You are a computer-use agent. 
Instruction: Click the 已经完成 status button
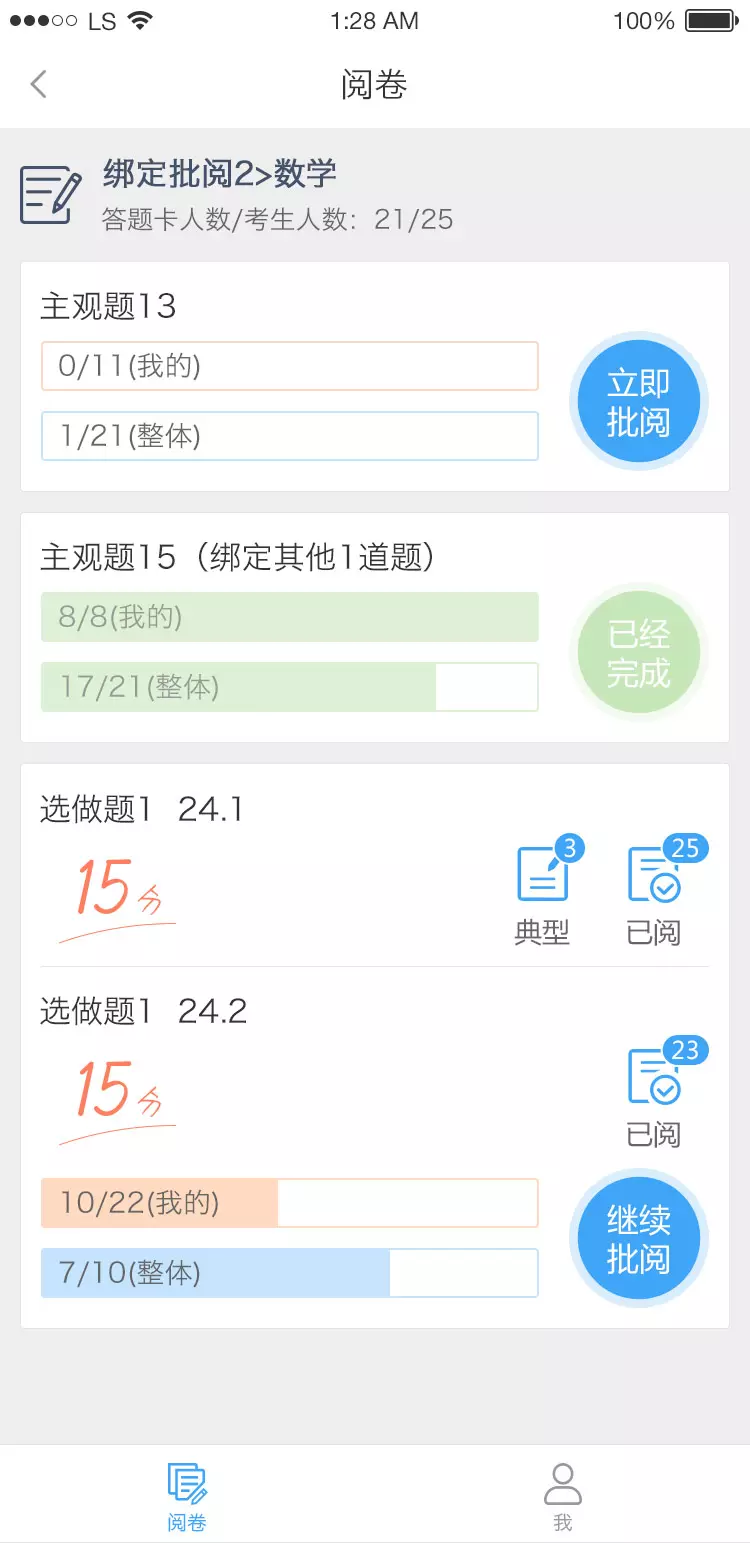point(639,651)
